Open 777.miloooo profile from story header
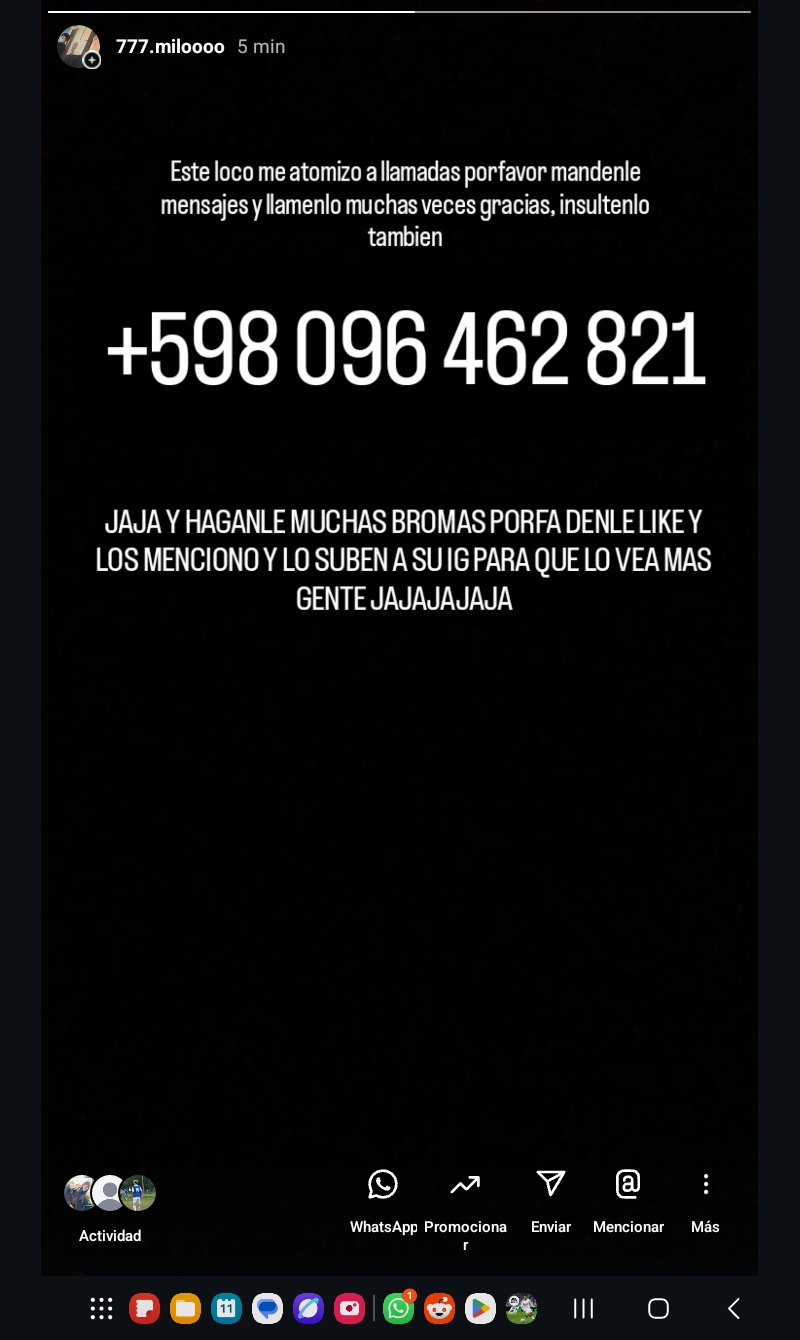Image resolution: width=800 pixels, height=1340 pixels. [169, 47]
